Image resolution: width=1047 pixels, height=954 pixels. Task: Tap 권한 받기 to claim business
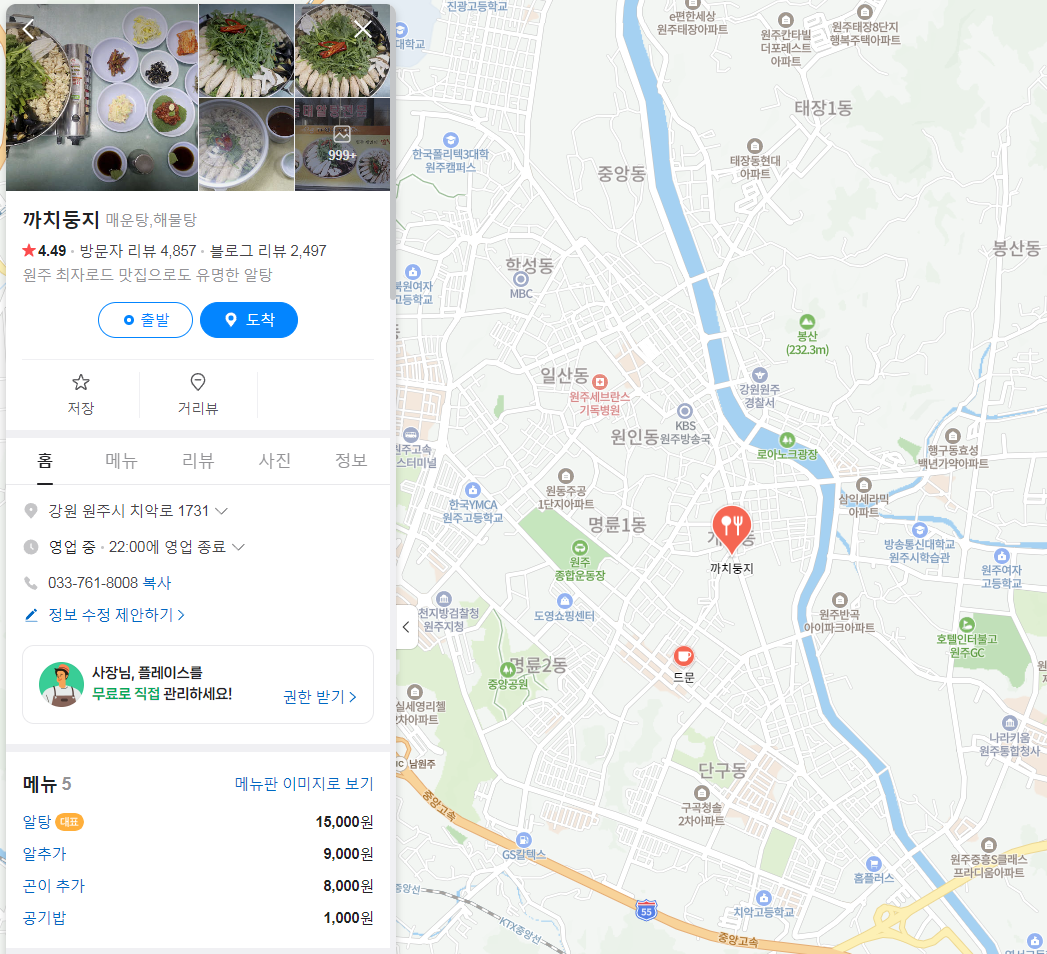[x=320, y=697]
